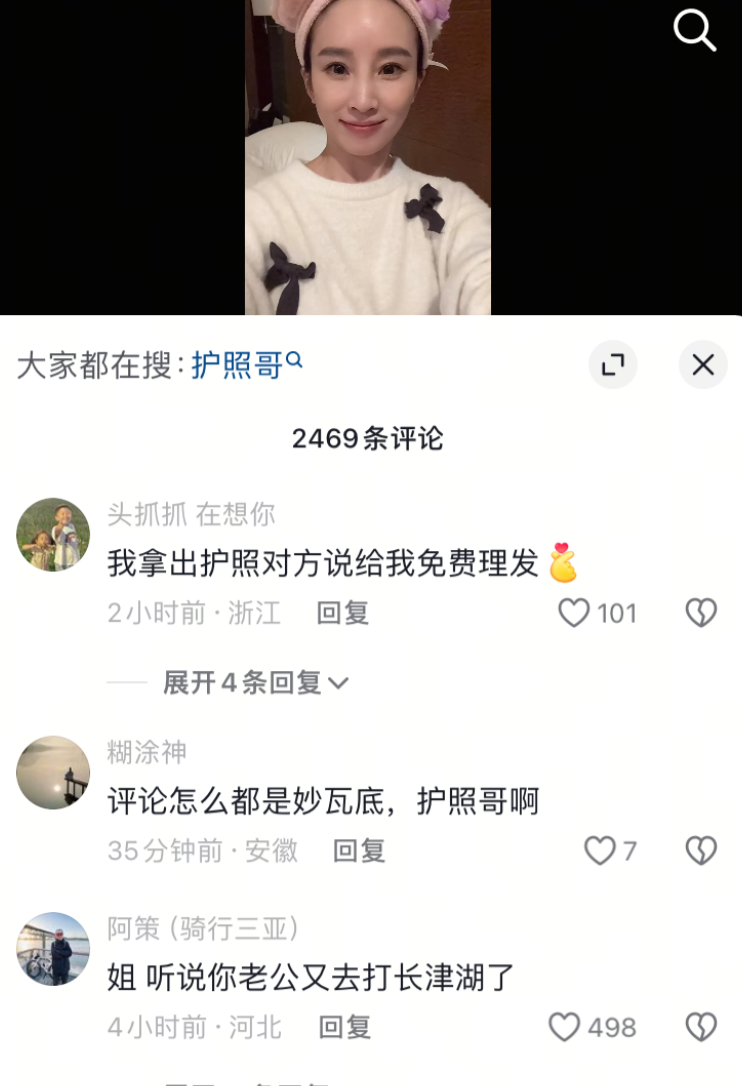Image resolution: width=742 pixels, height=1086 pixels.
Task: Reply to 糊涂神's comment
Action: point(359,851)
